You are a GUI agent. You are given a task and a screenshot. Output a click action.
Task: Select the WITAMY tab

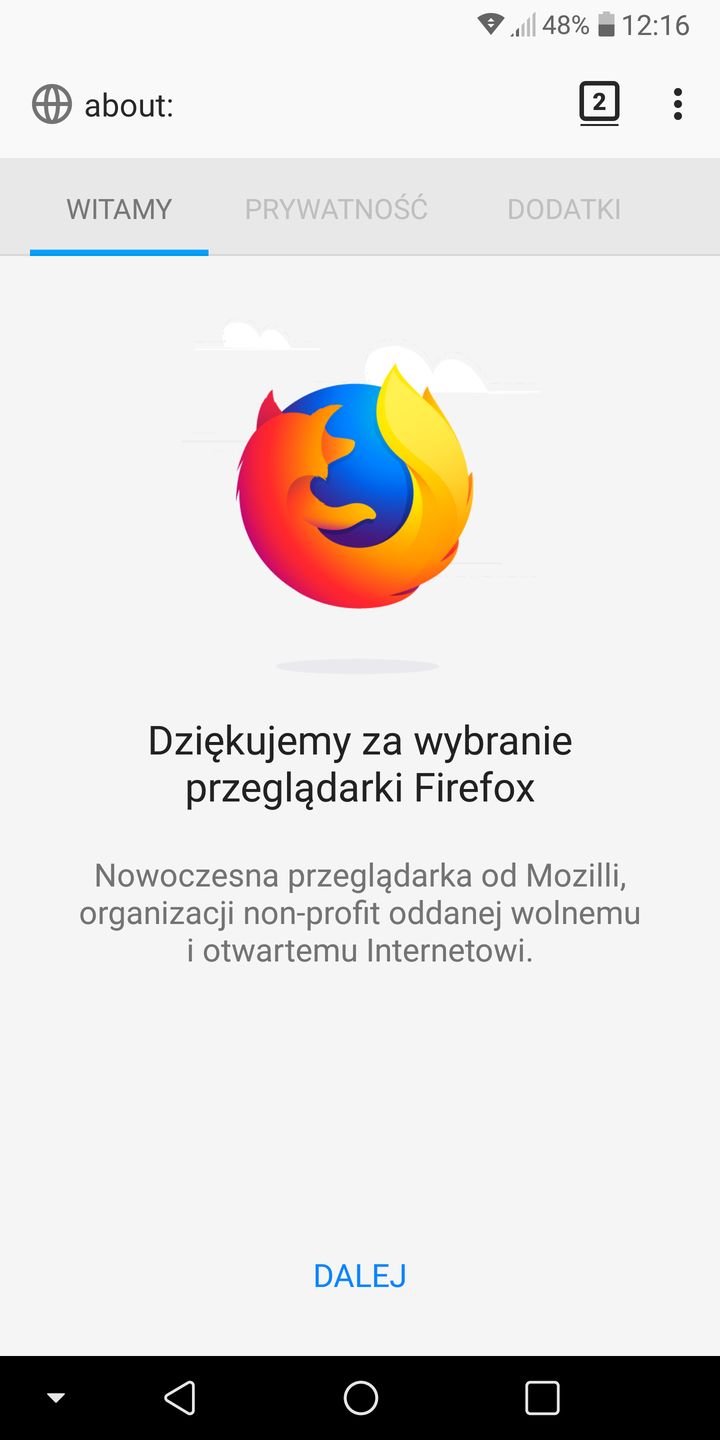click(119, 208)
